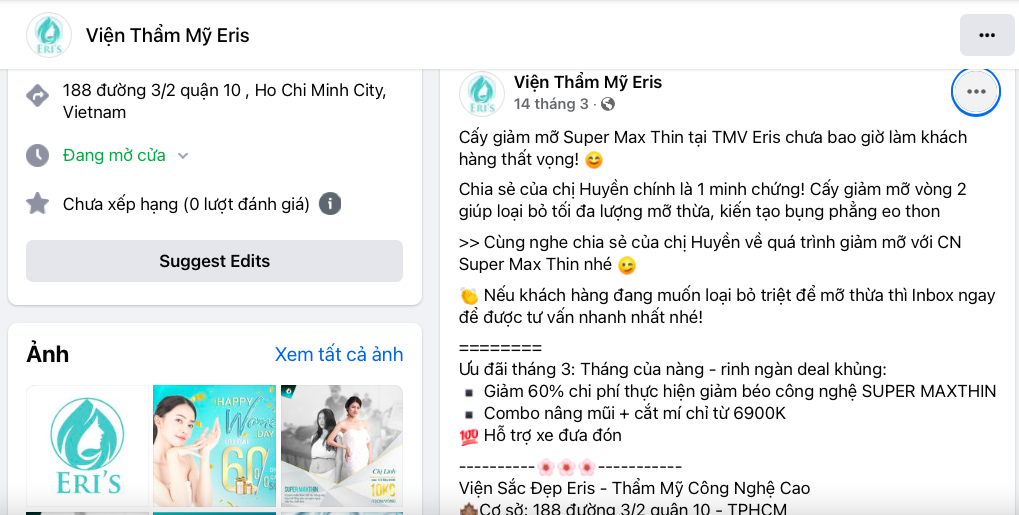Open the white dress 10KG photo
Viewport: 1019px width, 515px height.
[341, 446]
